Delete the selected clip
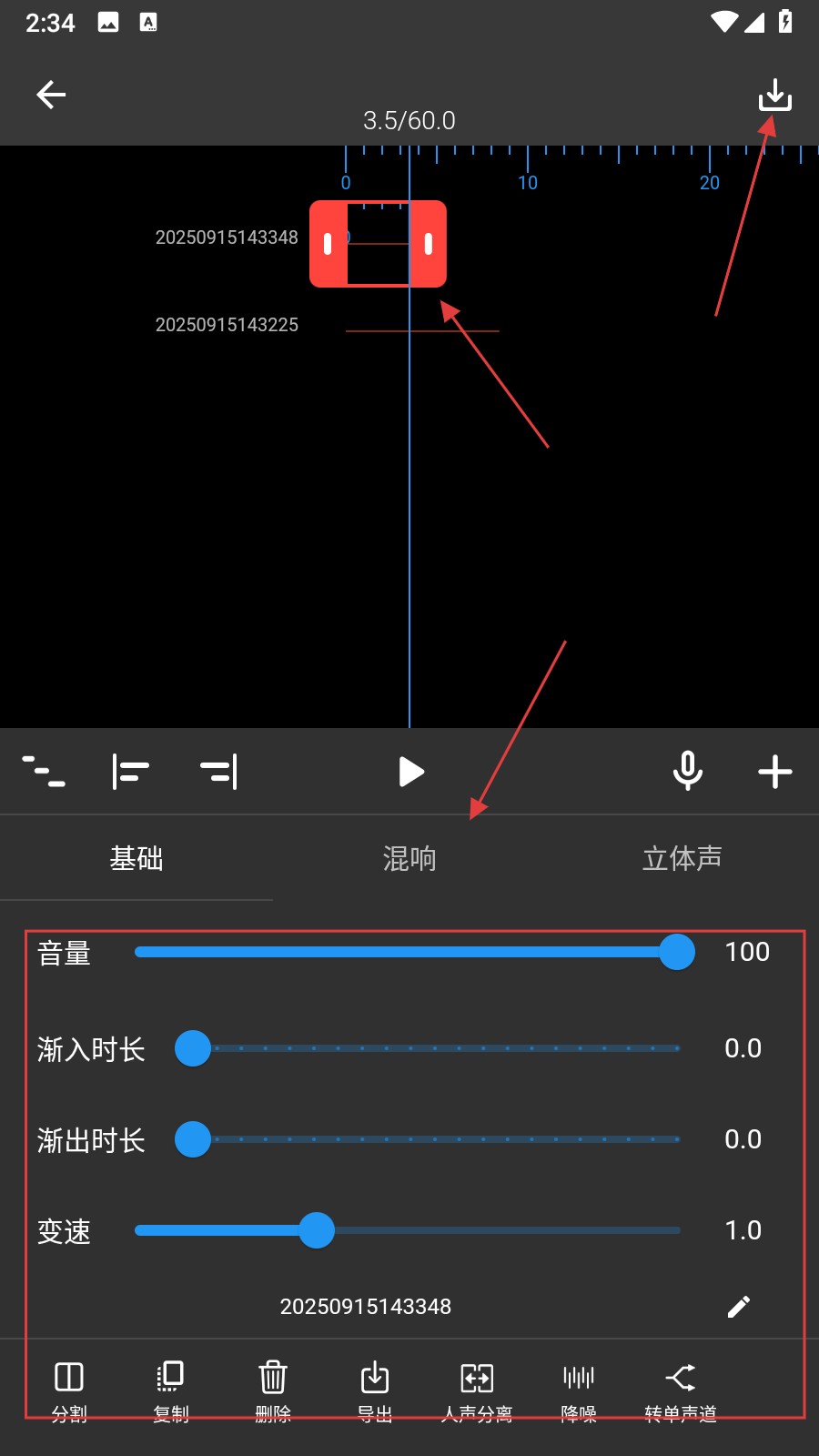819x1456 pixels. [273, 1390]
